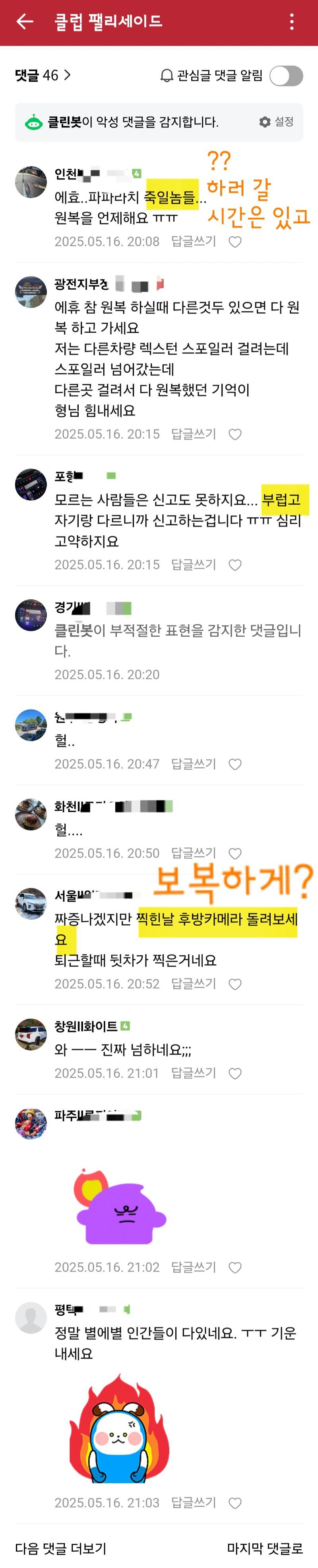
Task: Reply to 창원ll화이트's comment
Action: click(193, 1073)
